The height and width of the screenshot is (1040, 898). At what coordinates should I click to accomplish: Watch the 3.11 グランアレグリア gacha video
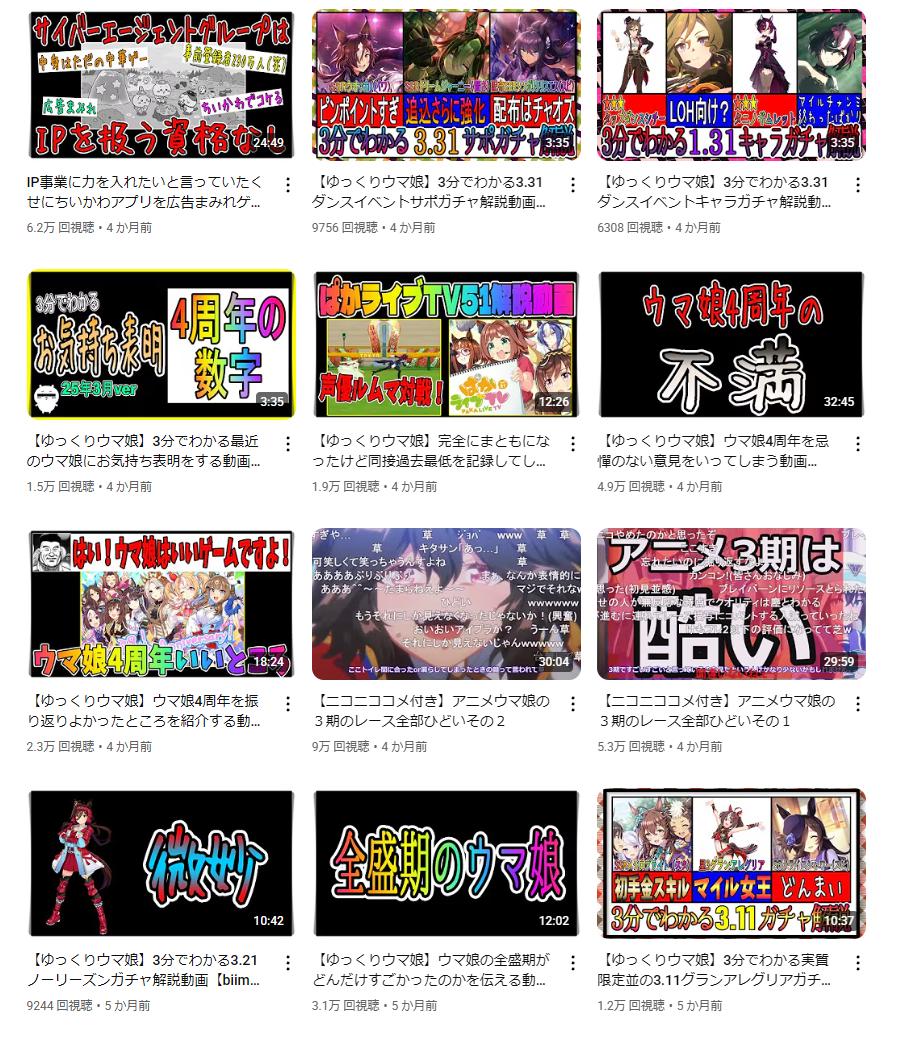coord(731,864)
